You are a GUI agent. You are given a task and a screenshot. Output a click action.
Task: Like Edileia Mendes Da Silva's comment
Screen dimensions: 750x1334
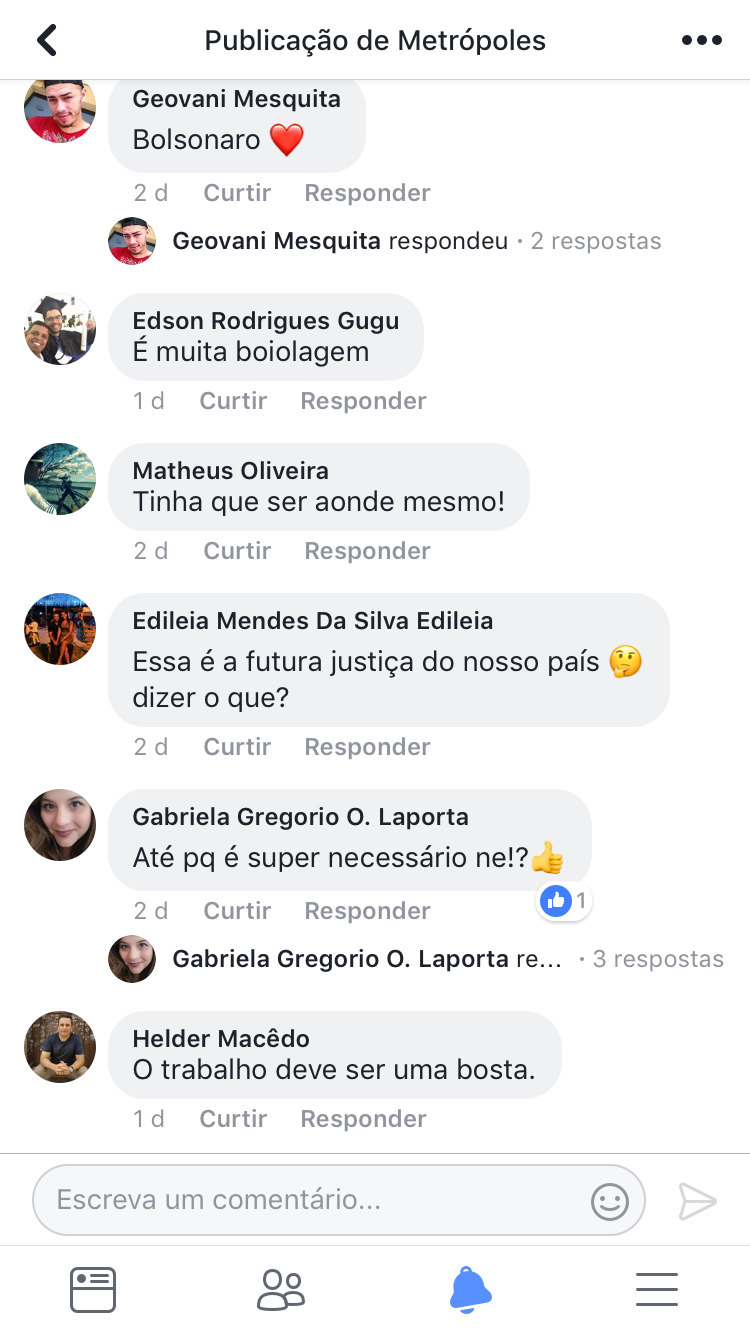click(237, 747)
